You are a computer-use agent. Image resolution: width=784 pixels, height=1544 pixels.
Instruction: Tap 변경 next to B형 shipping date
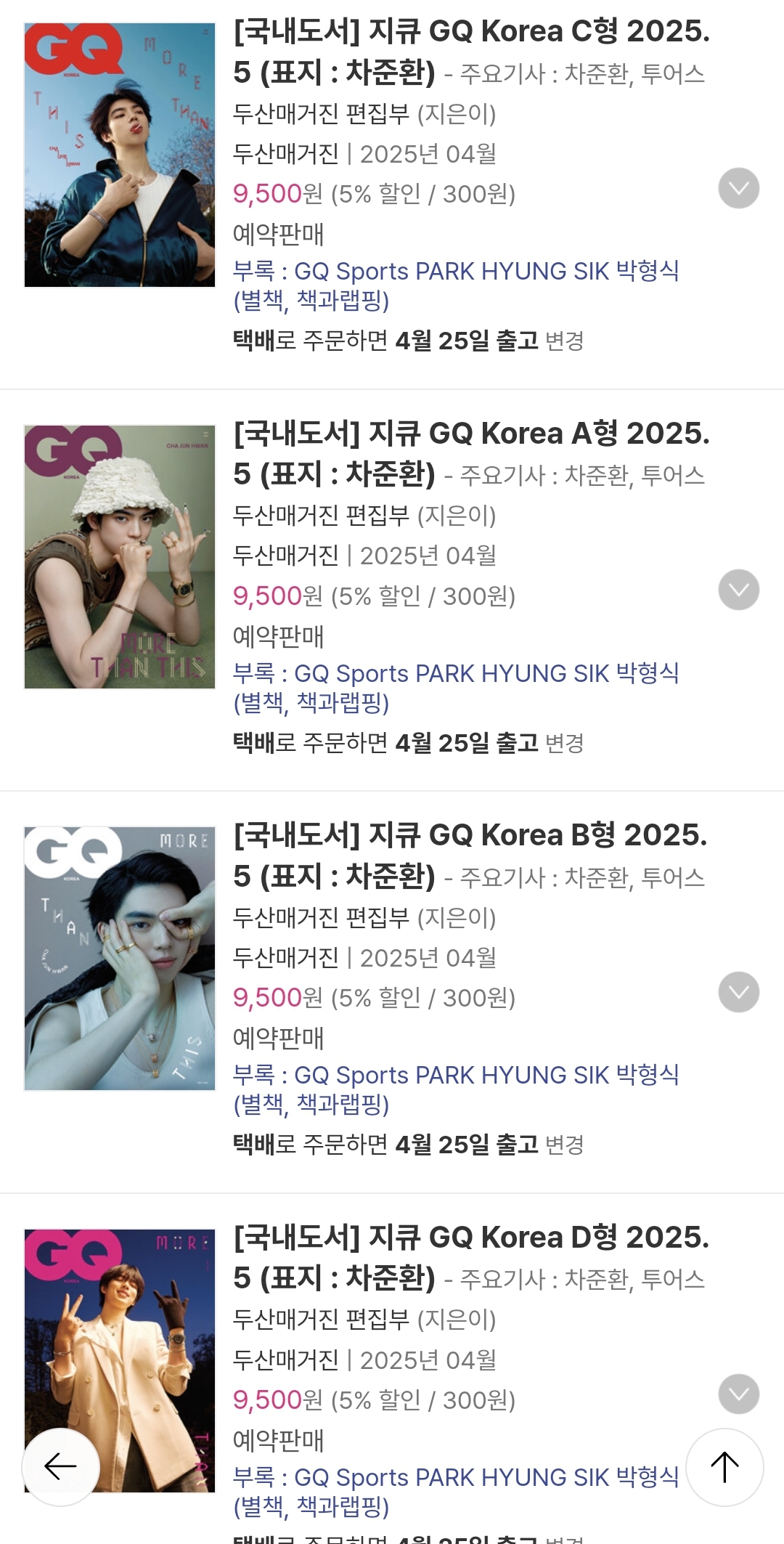pos(564,1145)
